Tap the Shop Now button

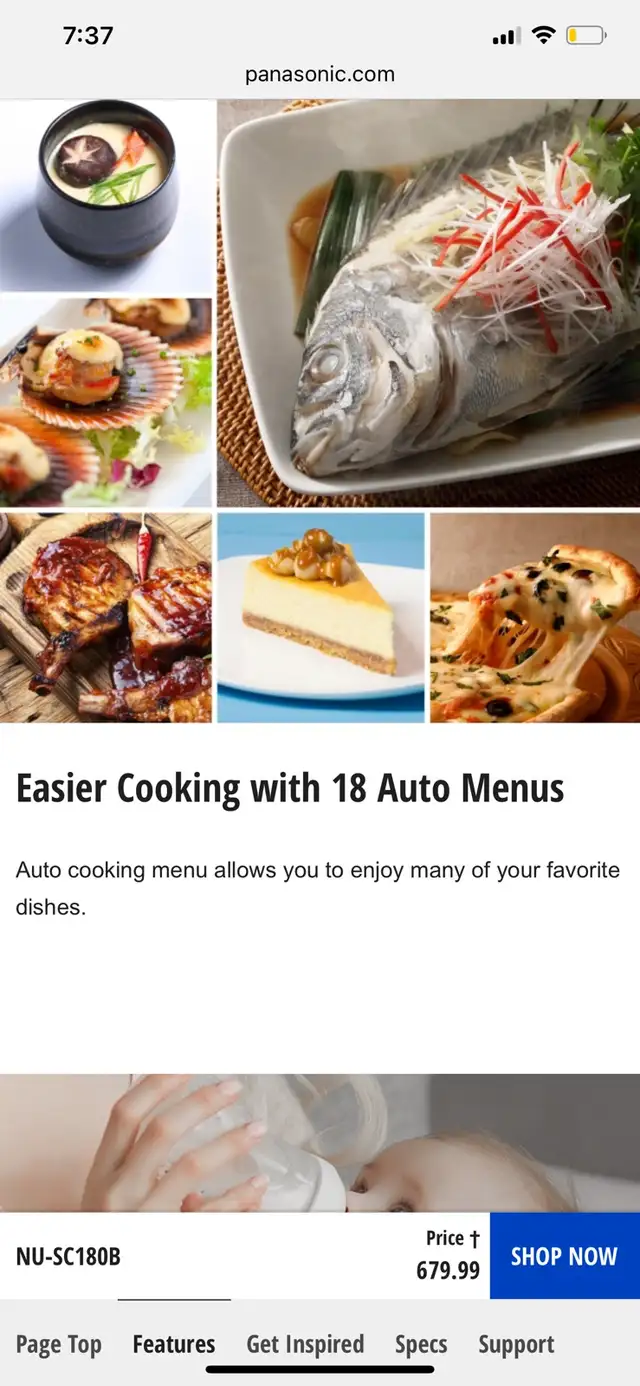click(x=565, y=1256)
